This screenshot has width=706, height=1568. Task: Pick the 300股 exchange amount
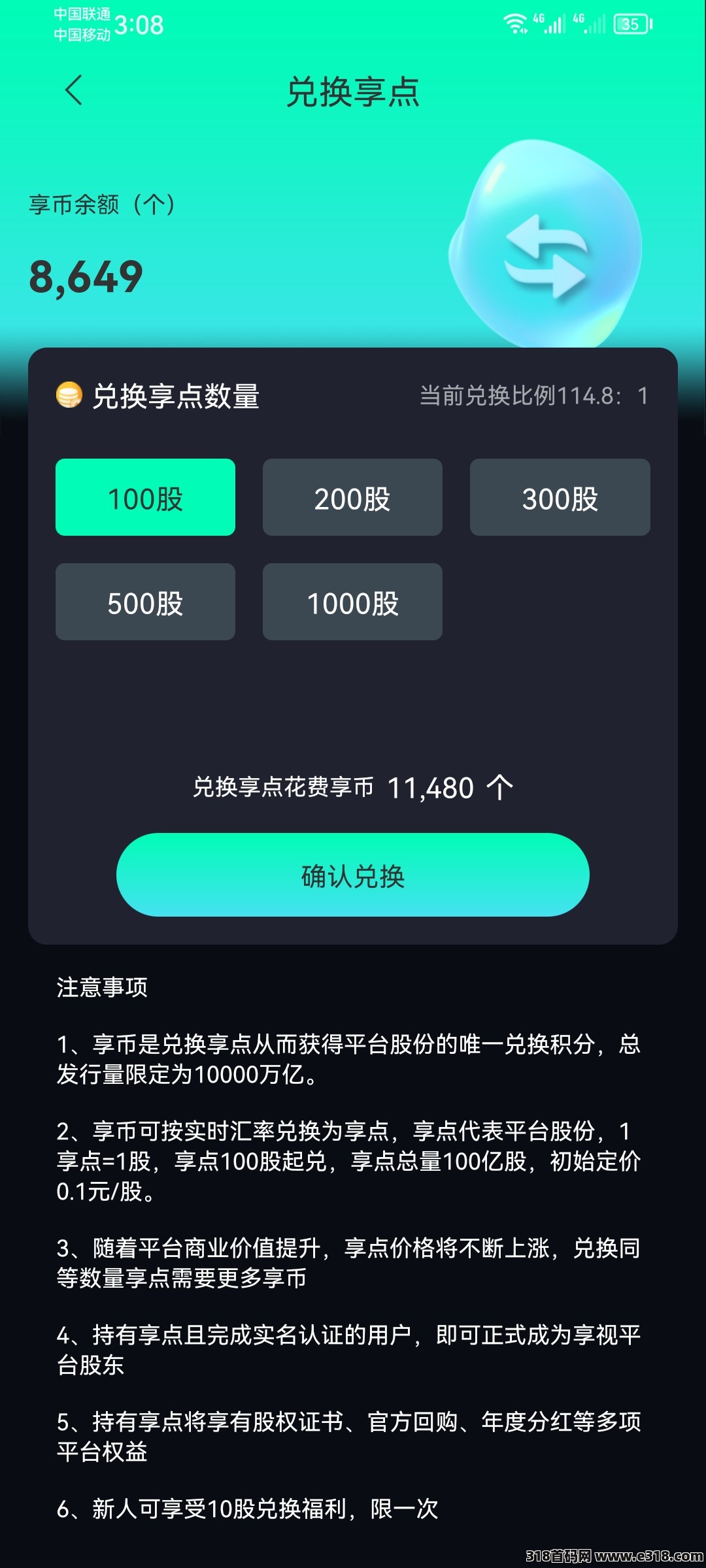(x=560, y=498)
